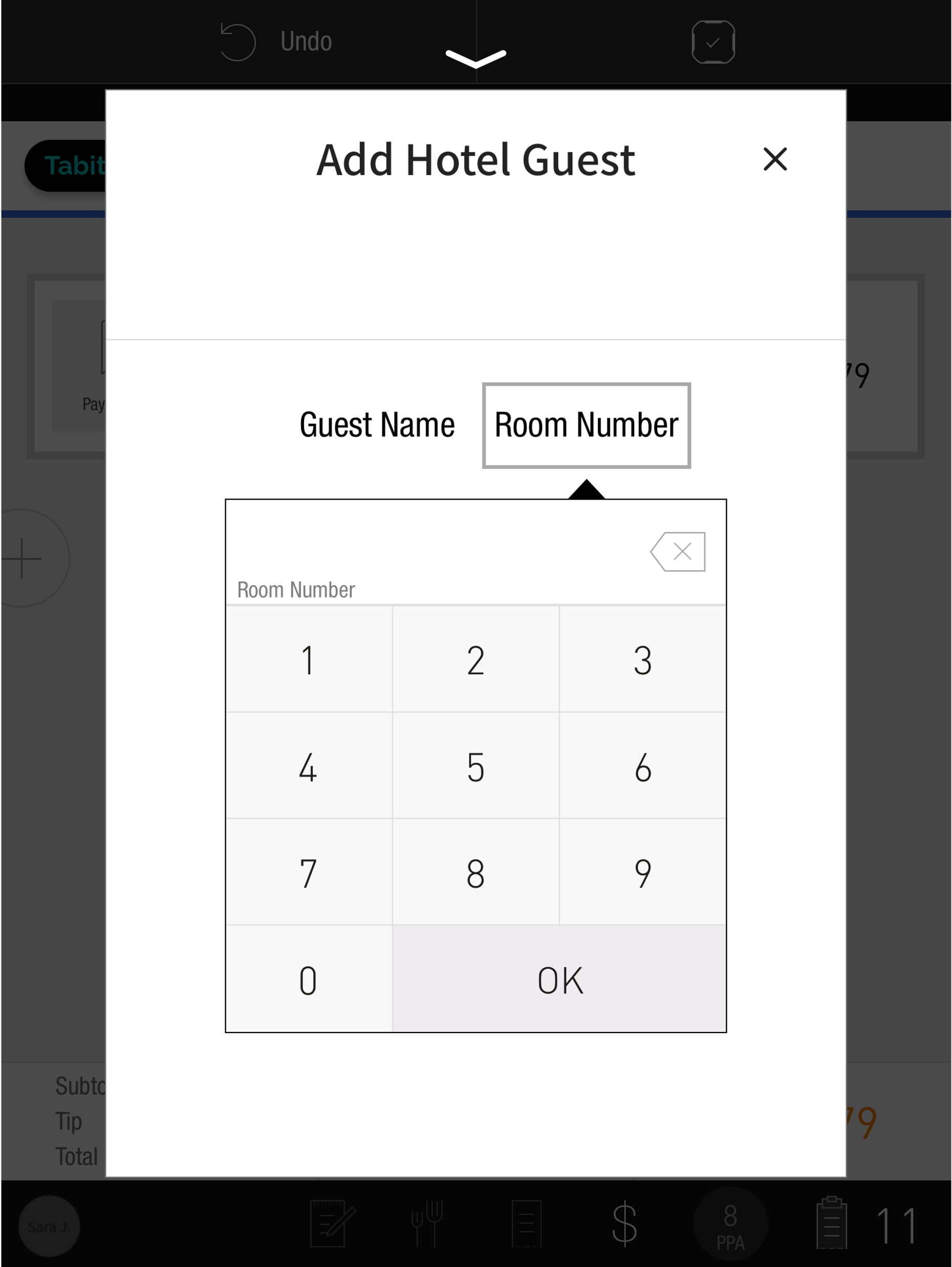This screenshot has width=952, height=1267.
Task: Enter digit 7 for room number
Action: click(309, 873)
